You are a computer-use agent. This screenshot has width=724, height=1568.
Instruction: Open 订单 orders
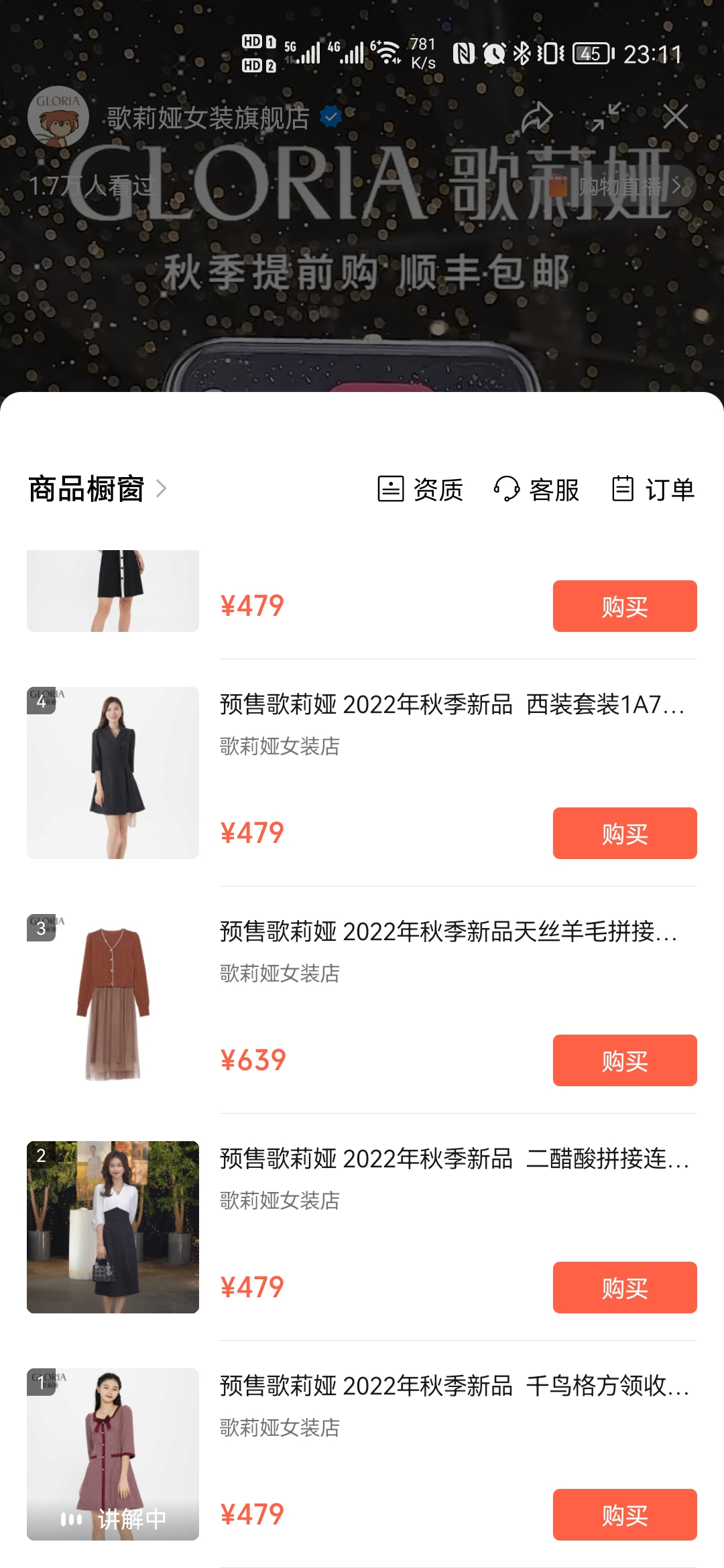(653, 489)
